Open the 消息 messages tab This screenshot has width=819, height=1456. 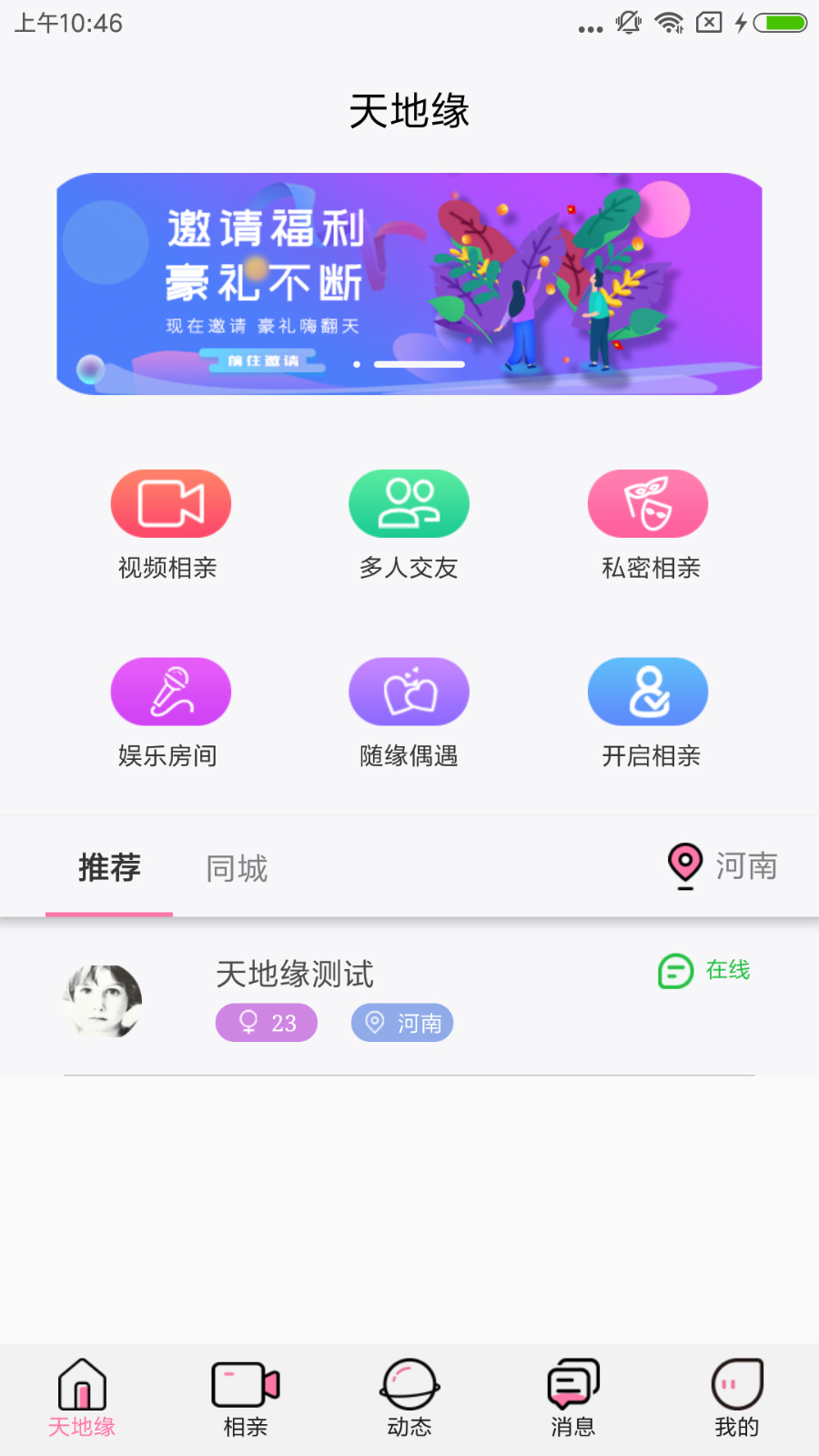point(573,1398)
